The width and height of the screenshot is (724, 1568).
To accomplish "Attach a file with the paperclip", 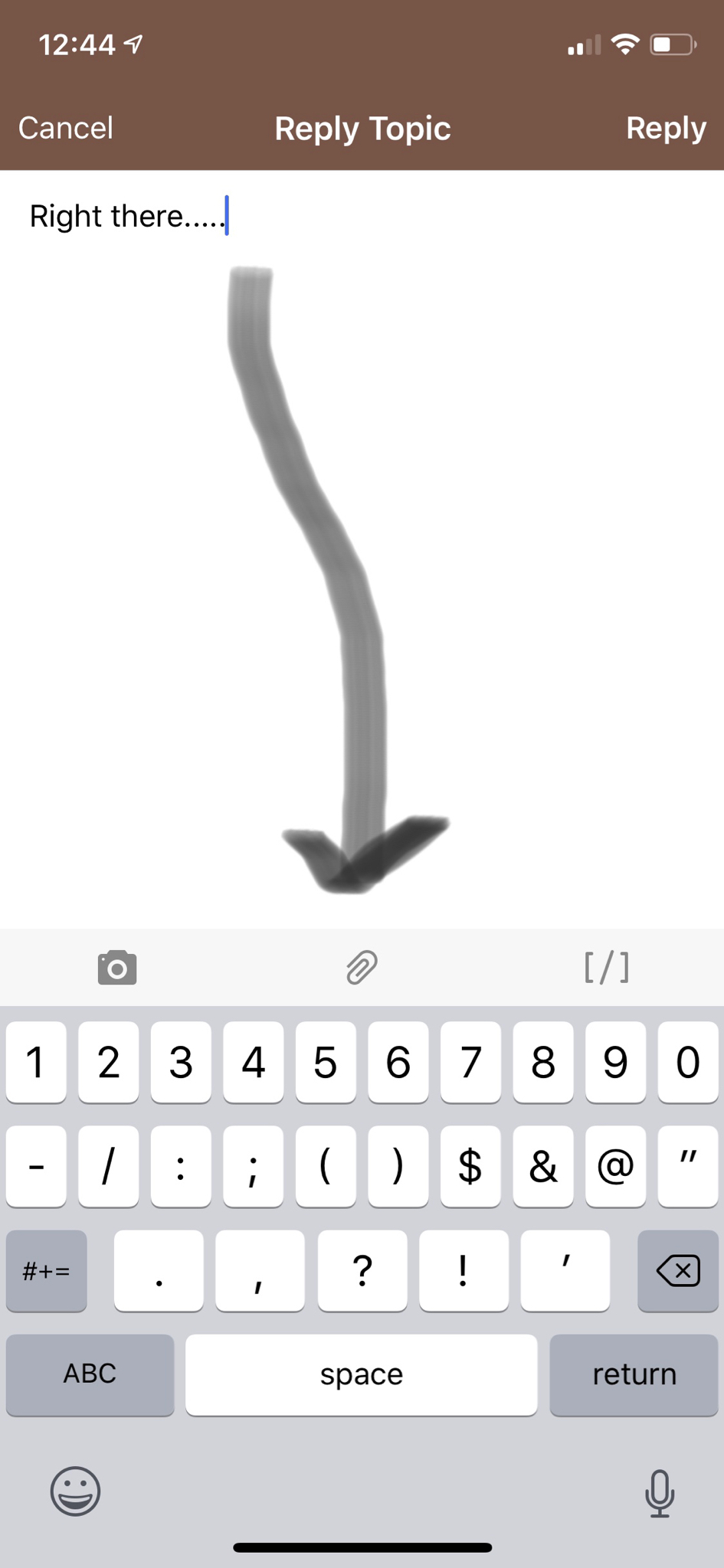I will pos(362,967).
